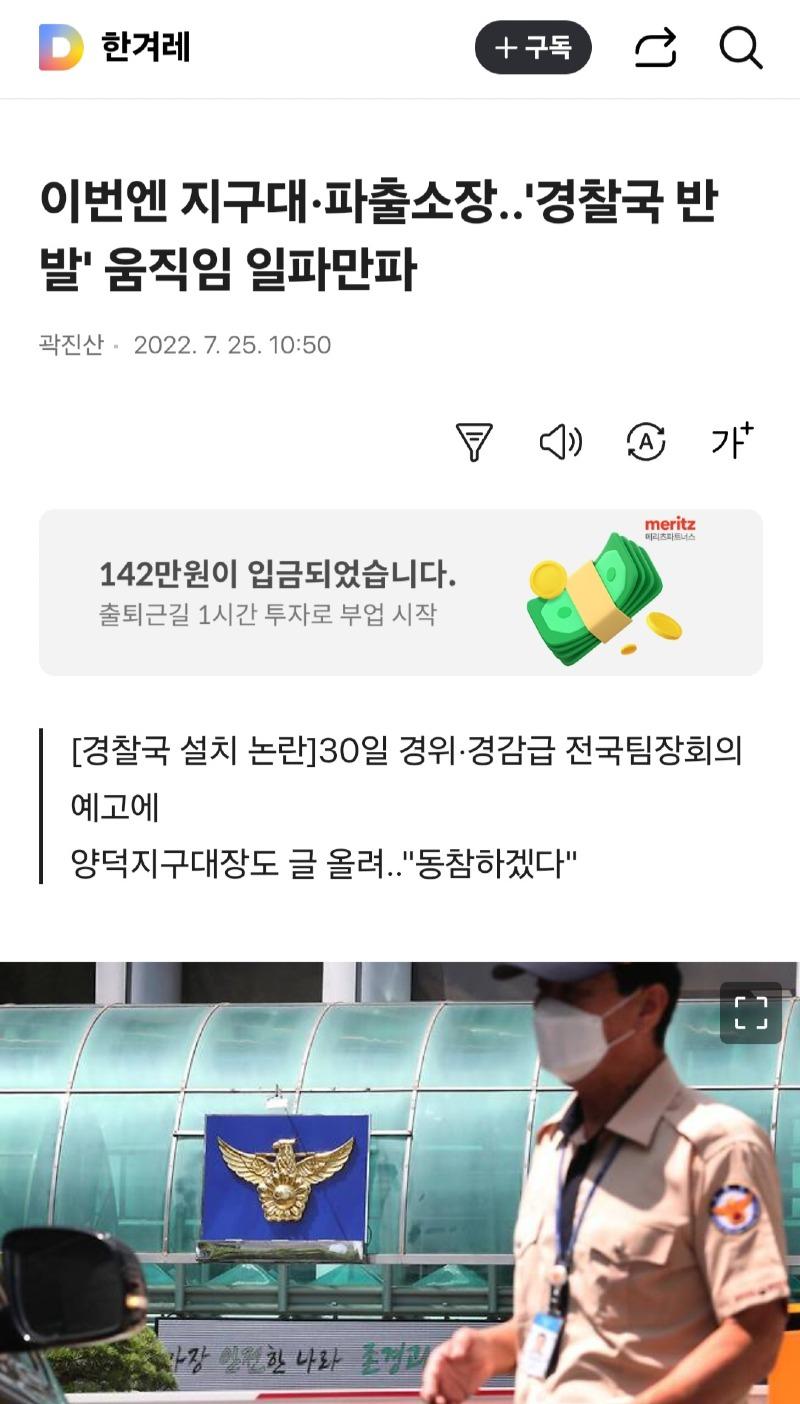Listen to the article with speaker icon

(x=560, y=441)
